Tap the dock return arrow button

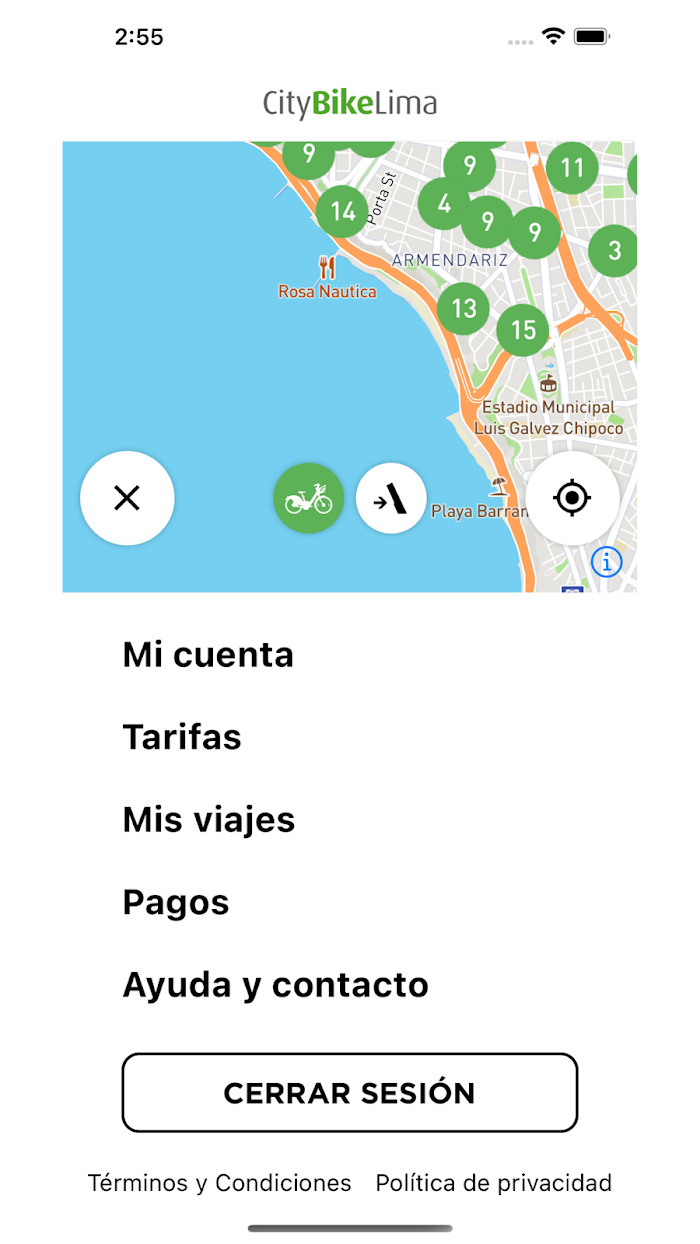391,499
